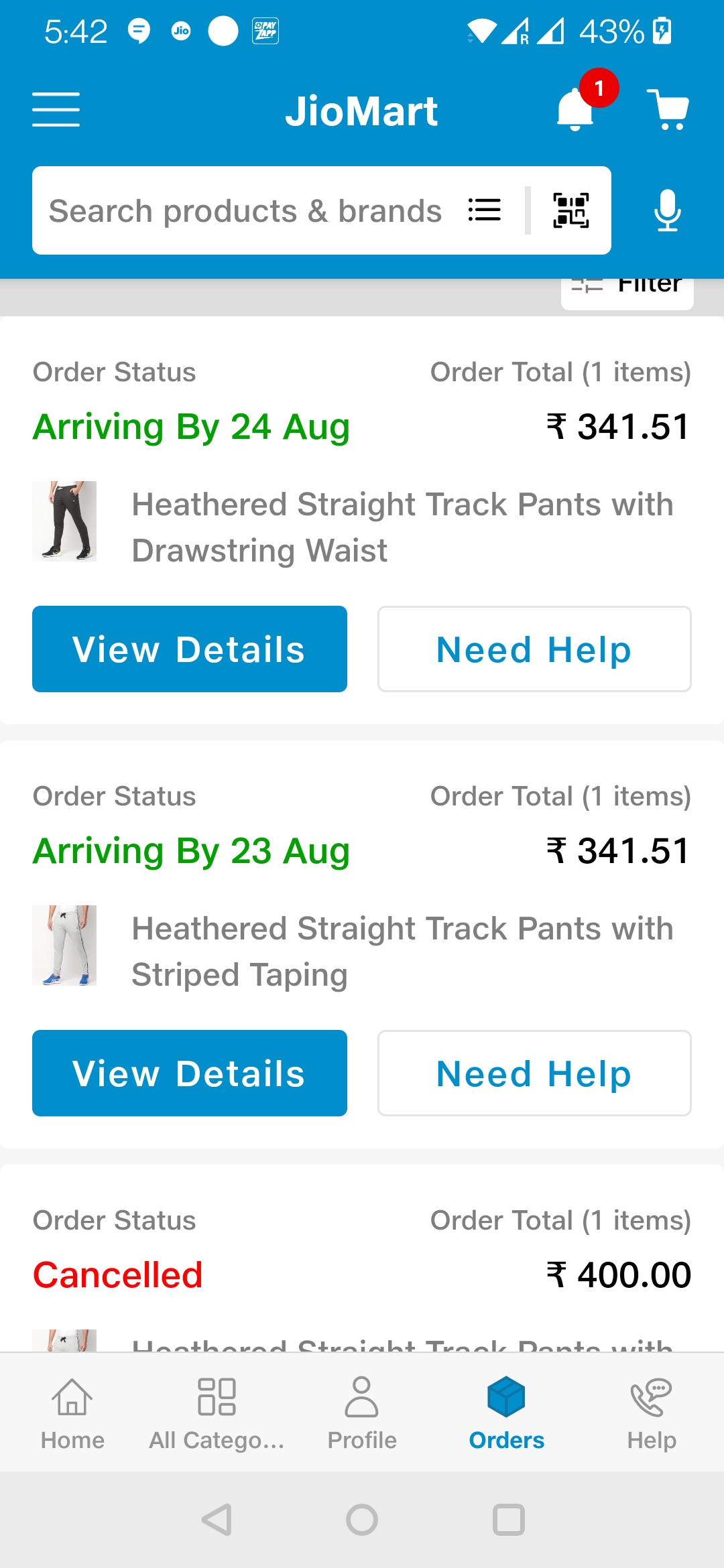724x1568 pixels.
Task: Open the Filter option for orders
Action: pyautogui.click(x=627, y=289)
